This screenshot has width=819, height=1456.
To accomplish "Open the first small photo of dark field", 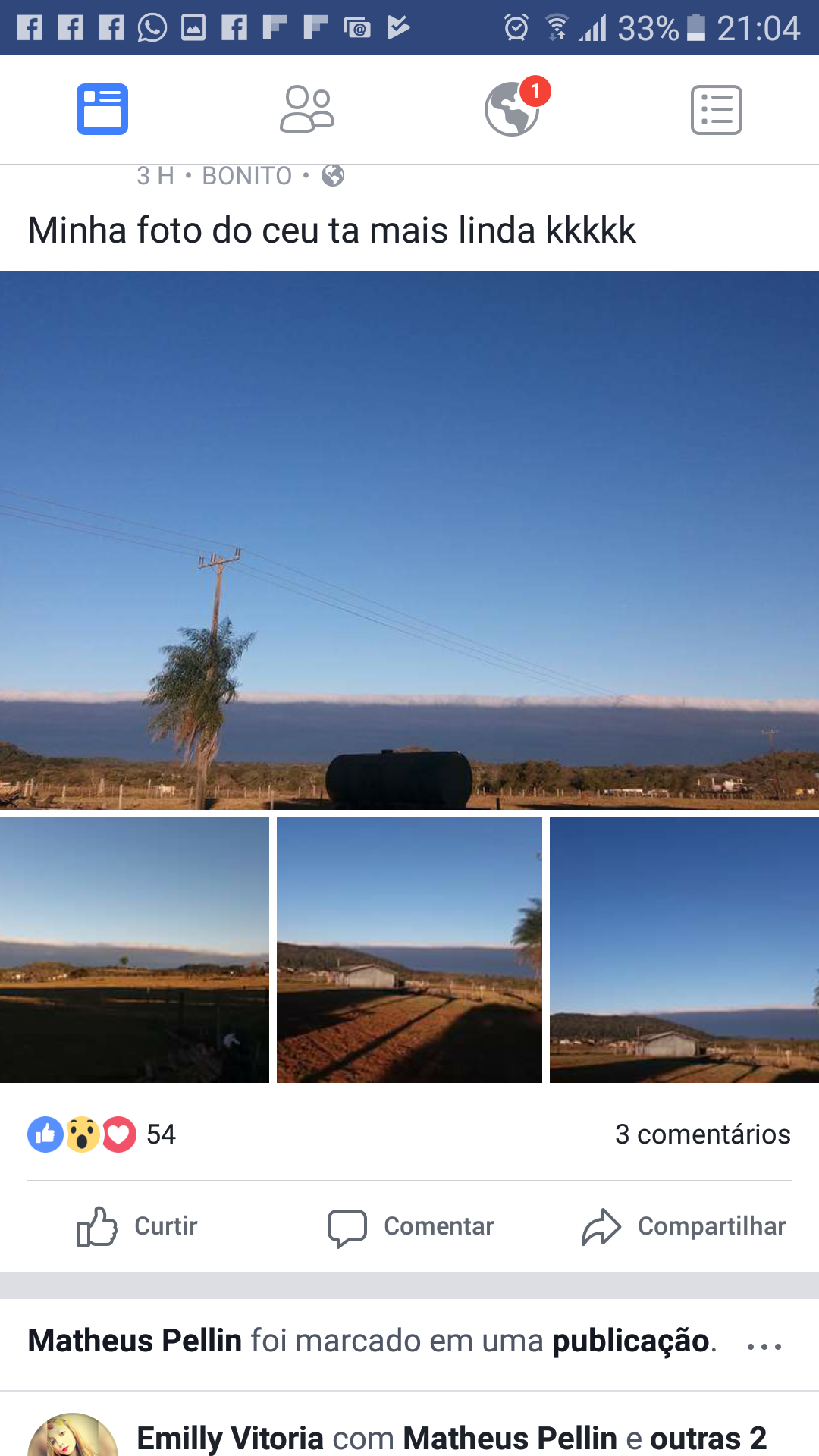I will pos(134,949).
